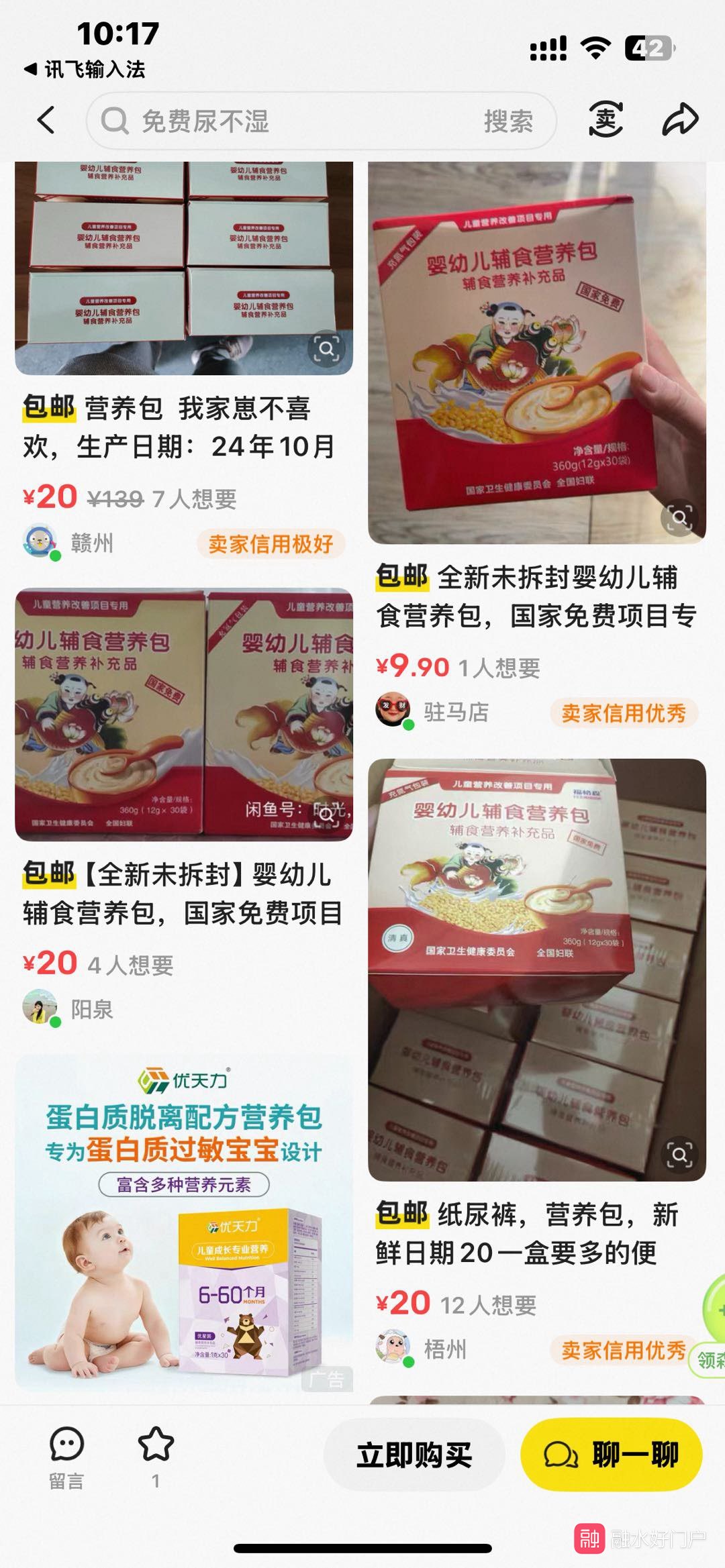The image size is (725, 1568).
Task: Favorite this item with the star
Action: (x=156, y=1453)
